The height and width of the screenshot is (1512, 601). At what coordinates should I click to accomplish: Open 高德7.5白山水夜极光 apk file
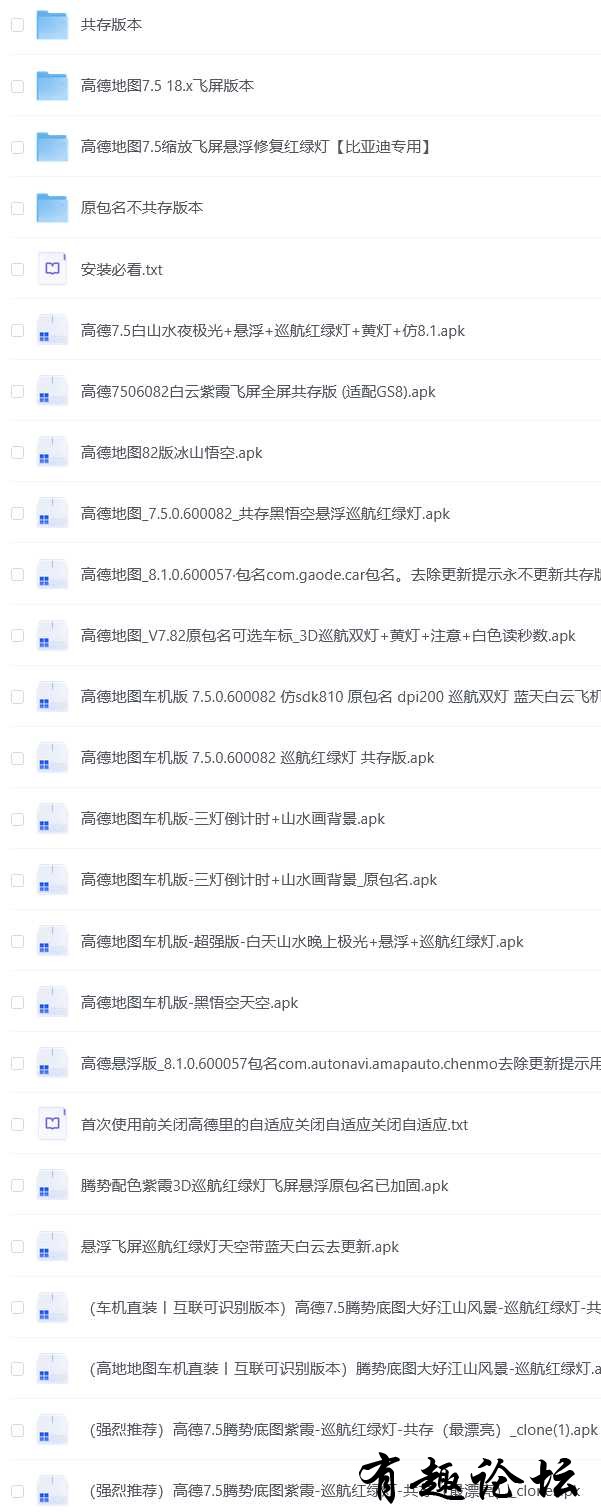tap(272, 331)
